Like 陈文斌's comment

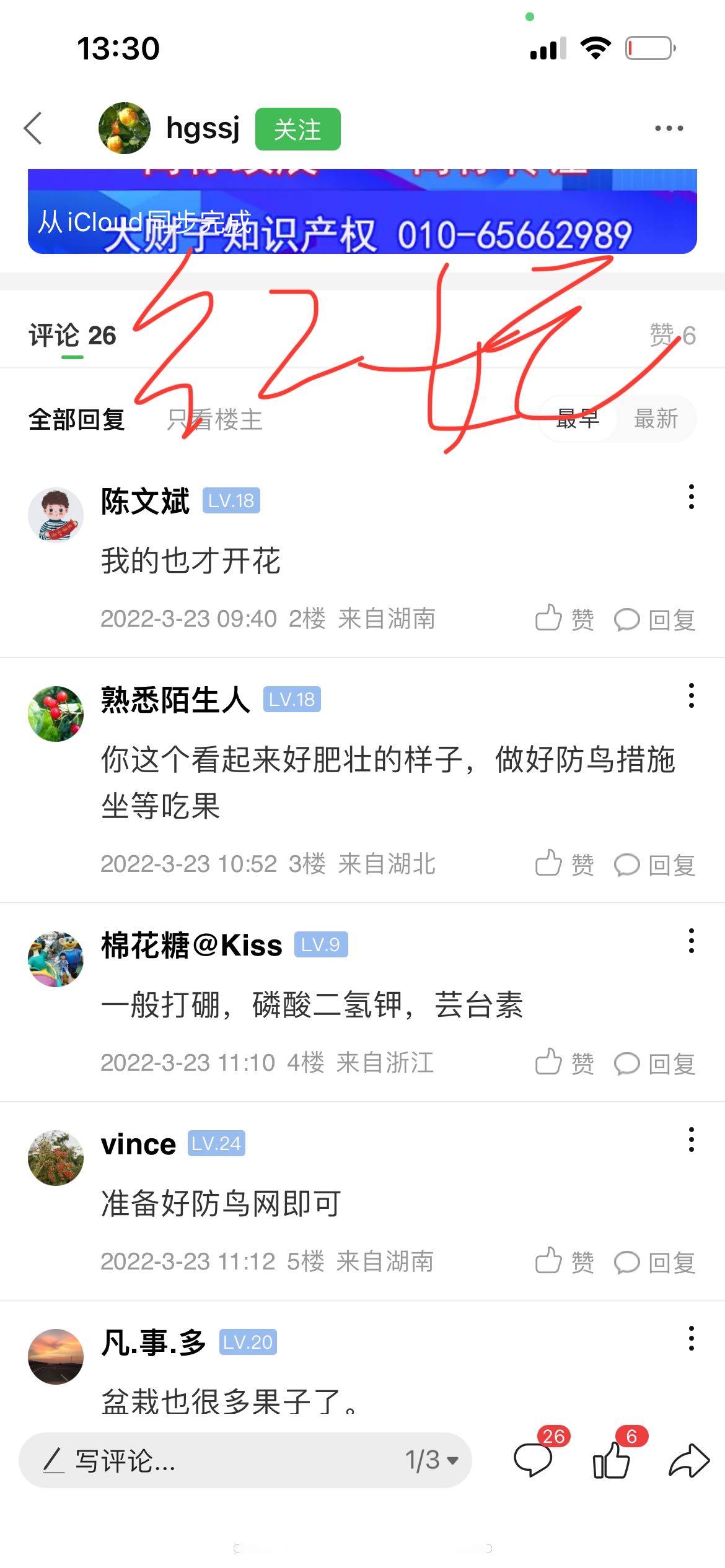point(564,619)
